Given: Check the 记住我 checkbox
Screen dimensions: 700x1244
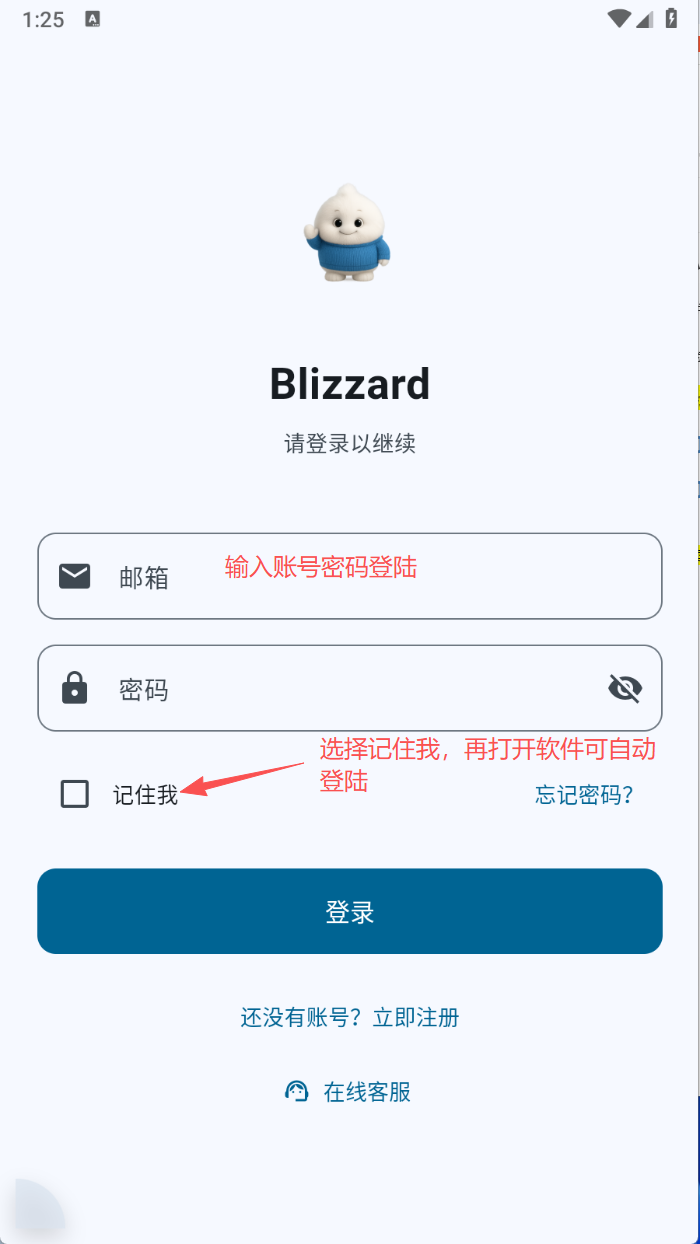Looking at the screenshot, I should coord(75,794).
